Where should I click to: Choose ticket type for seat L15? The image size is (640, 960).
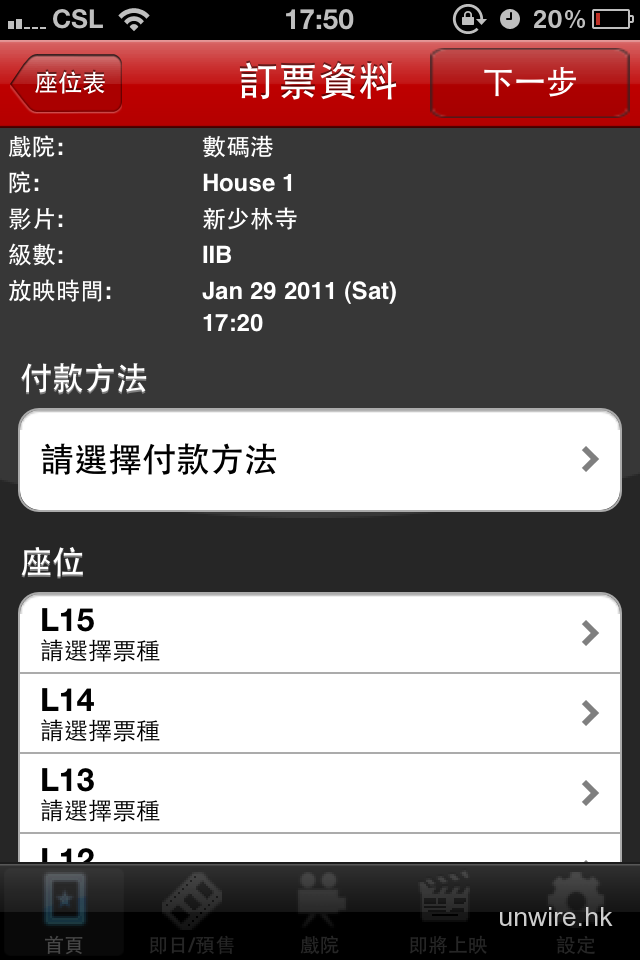point(320,633)
